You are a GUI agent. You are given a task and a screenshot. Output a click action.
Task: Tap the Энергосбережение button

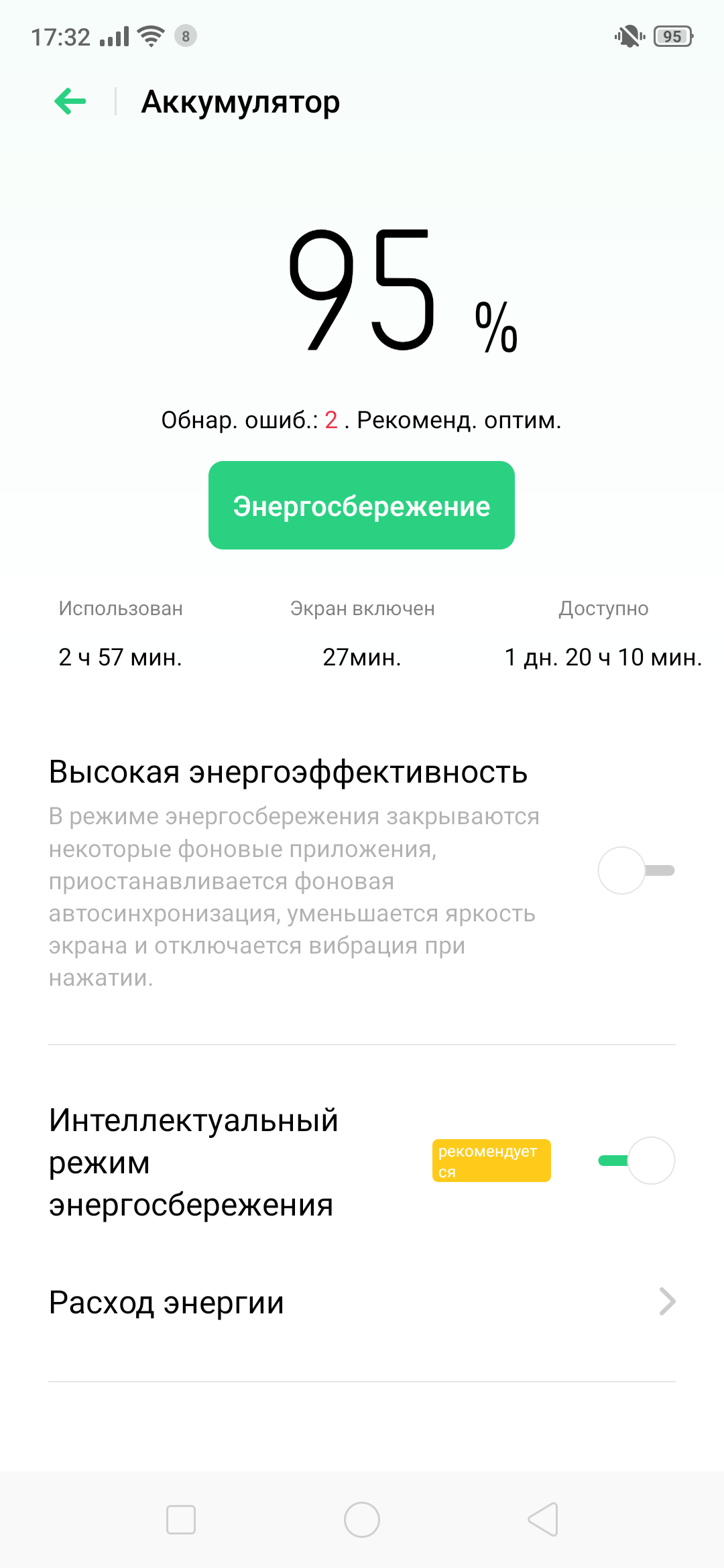coord(361,505)
